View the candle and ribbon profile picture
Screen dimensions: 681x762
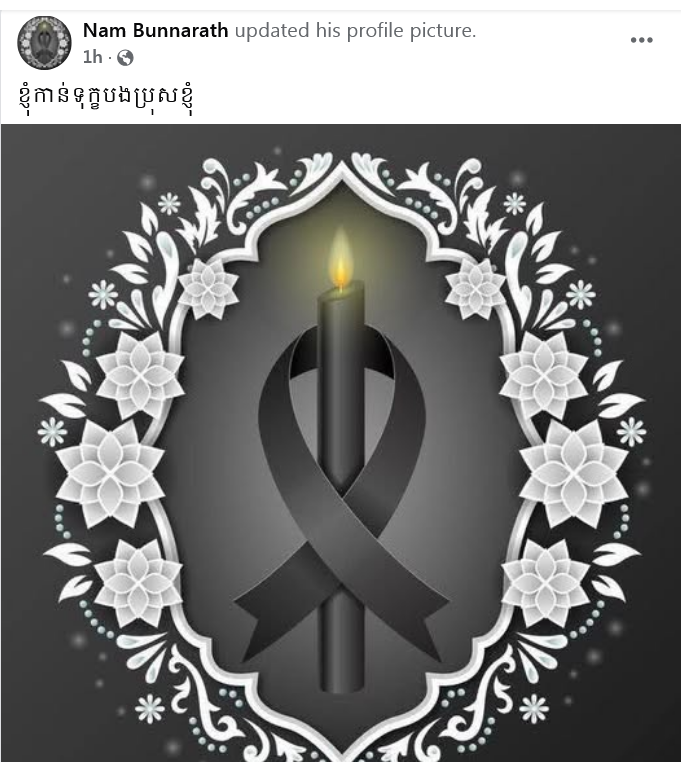tap(340, 442)
